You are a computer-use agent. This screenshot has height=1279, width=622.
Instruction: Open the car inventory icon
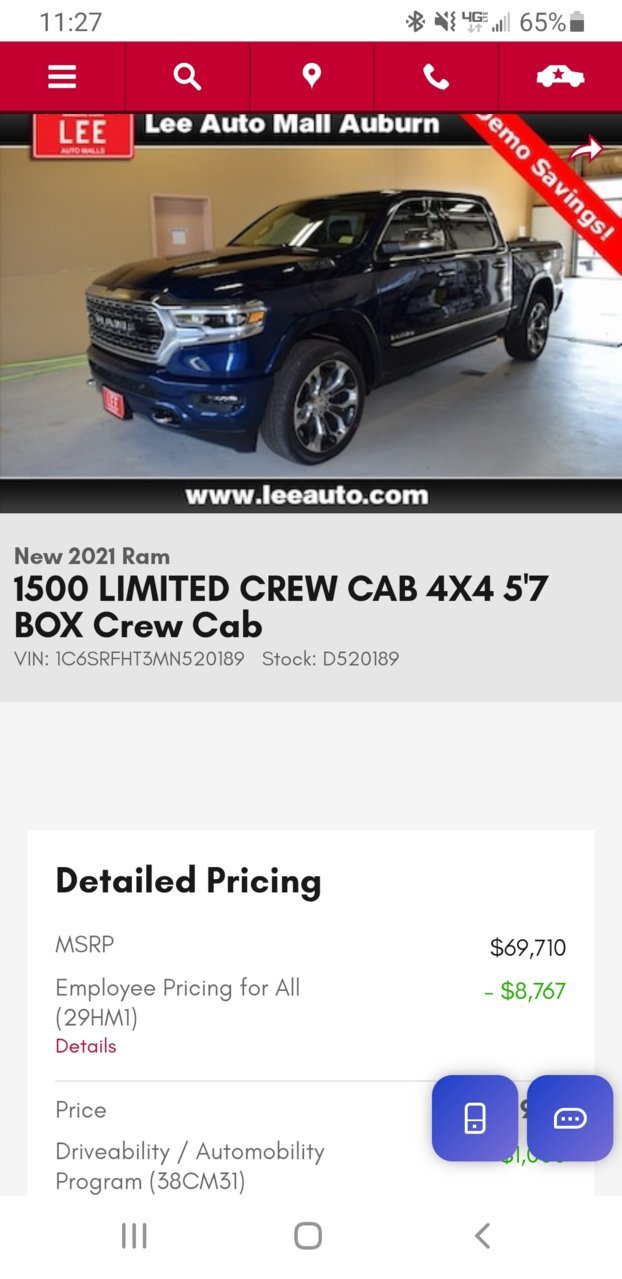560,76
